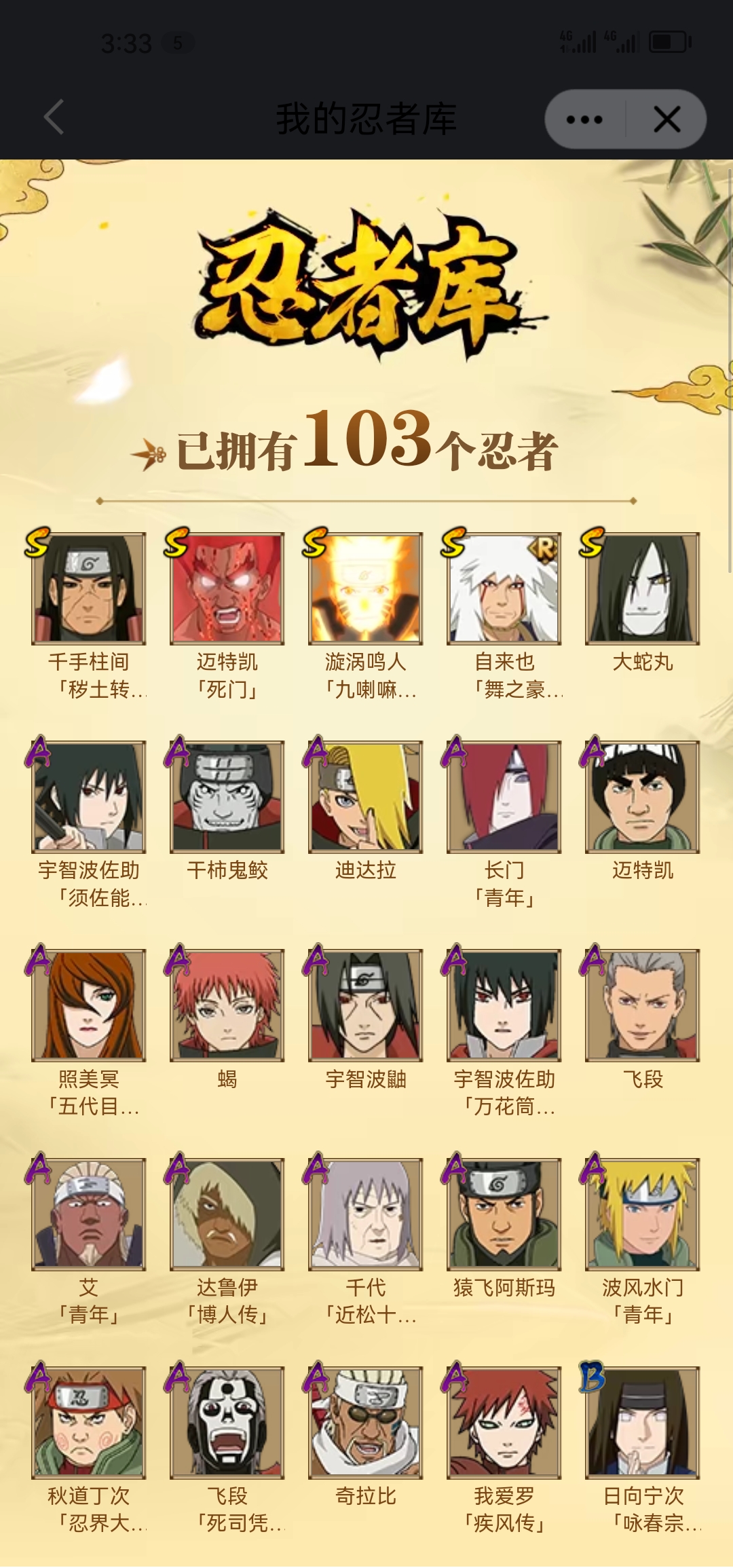Go back with the top-left arrow

[x=54, y=118]
